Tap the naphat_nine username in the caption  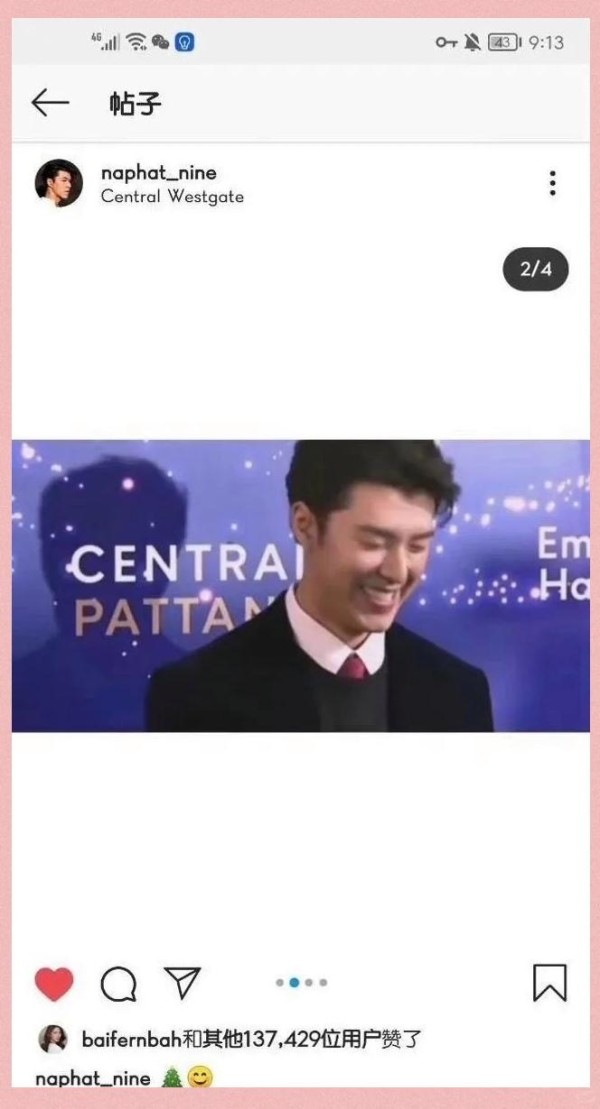(x=92, y=1079)
